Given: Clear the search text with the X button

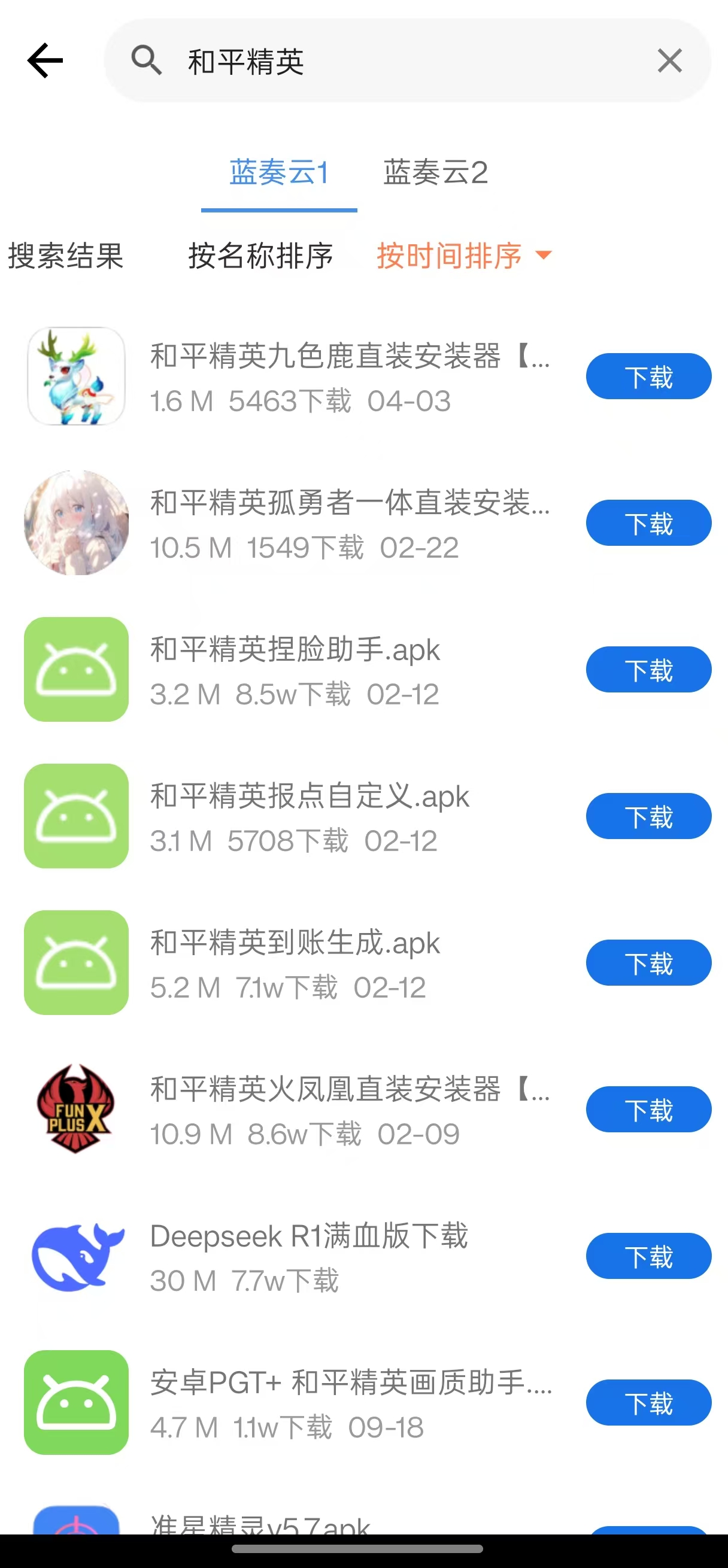Looking at the screenshot, I should tap(669, 60).
